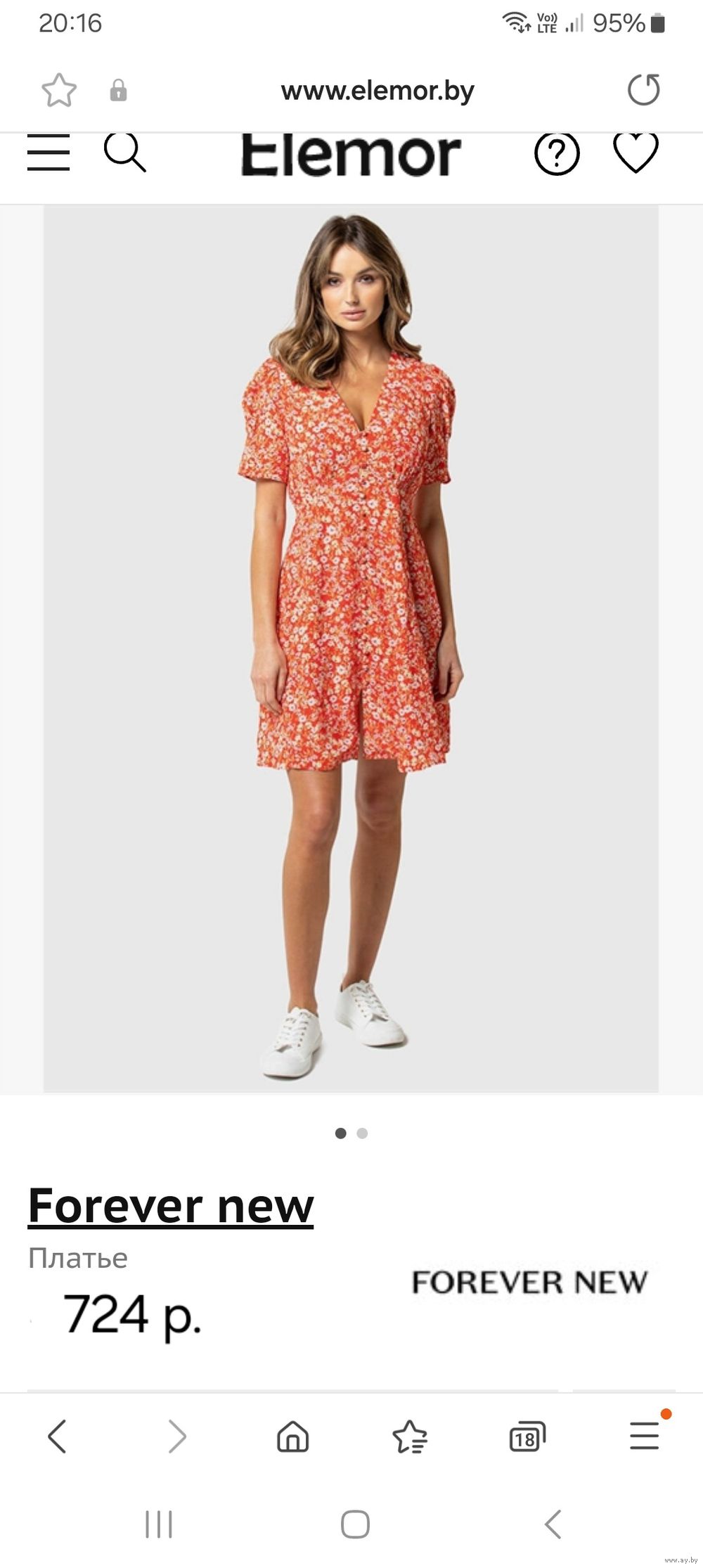Tap the system home button
The height and width of the screenshot is (1568, 703).
point(355,1524)
